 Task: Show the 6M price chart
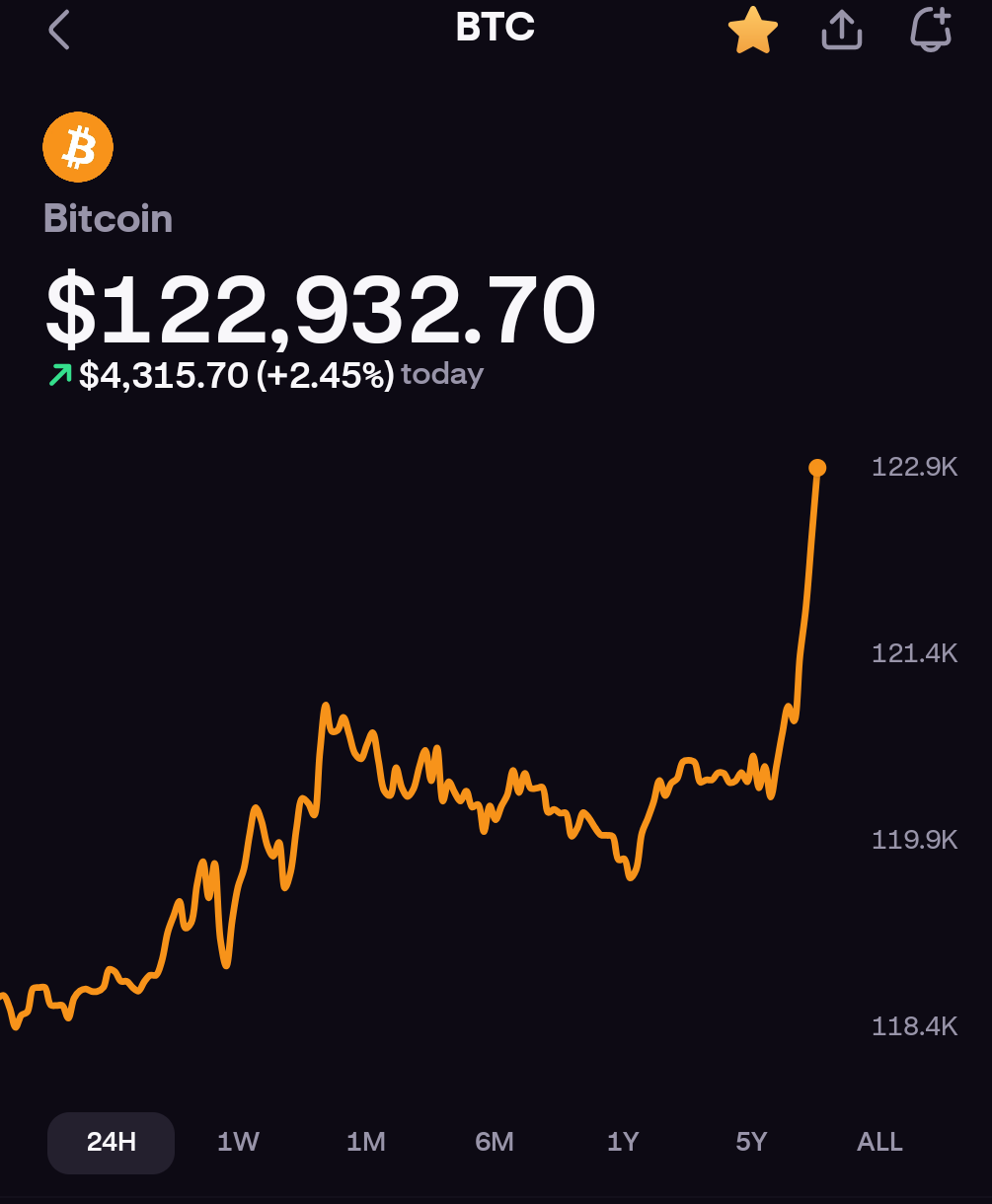[x=494, y=1142]
